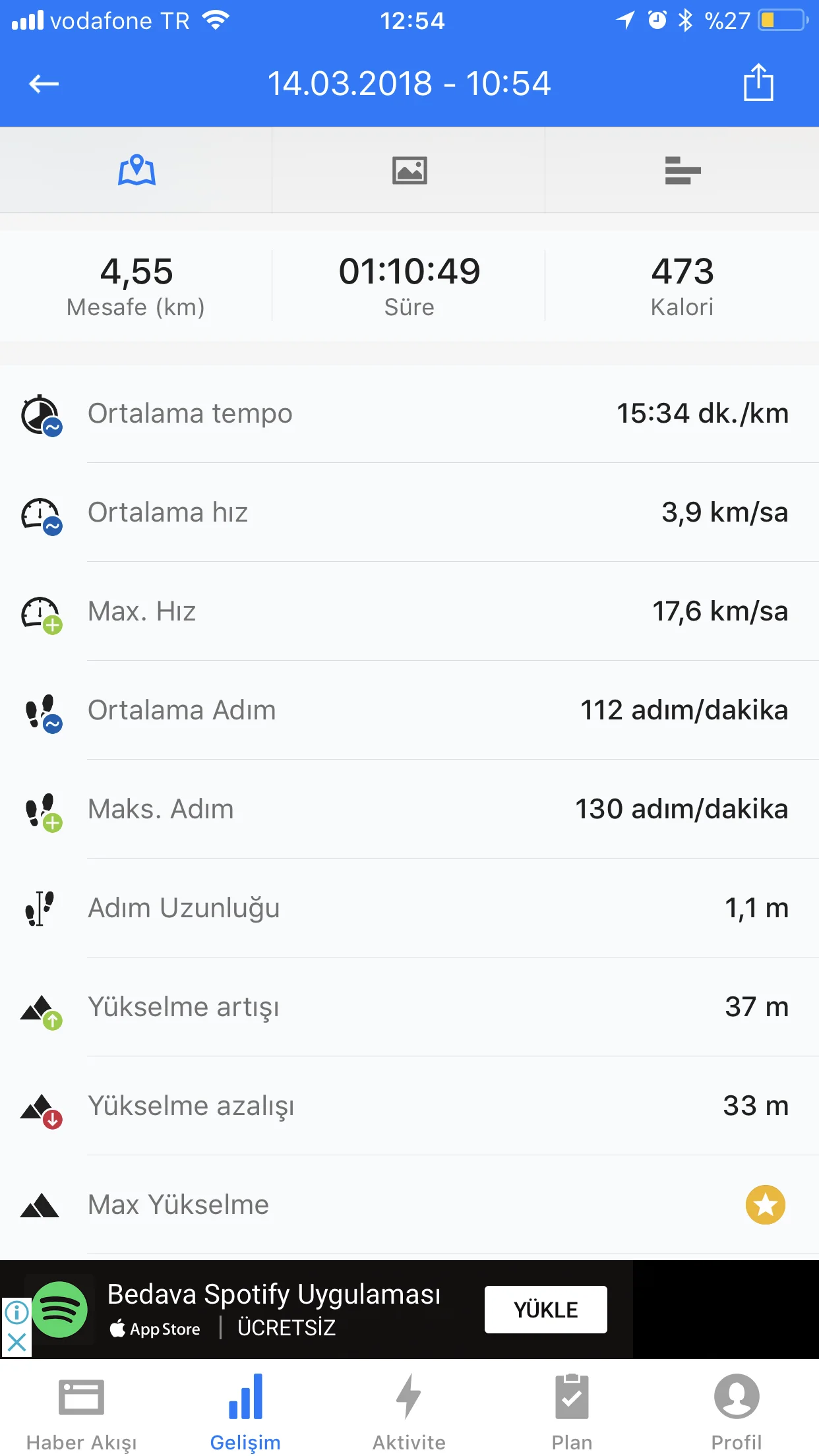Image resolution: width=819 pixels, height=1456 pixels.
Task: View the Profil tab
Action: 736,1412
